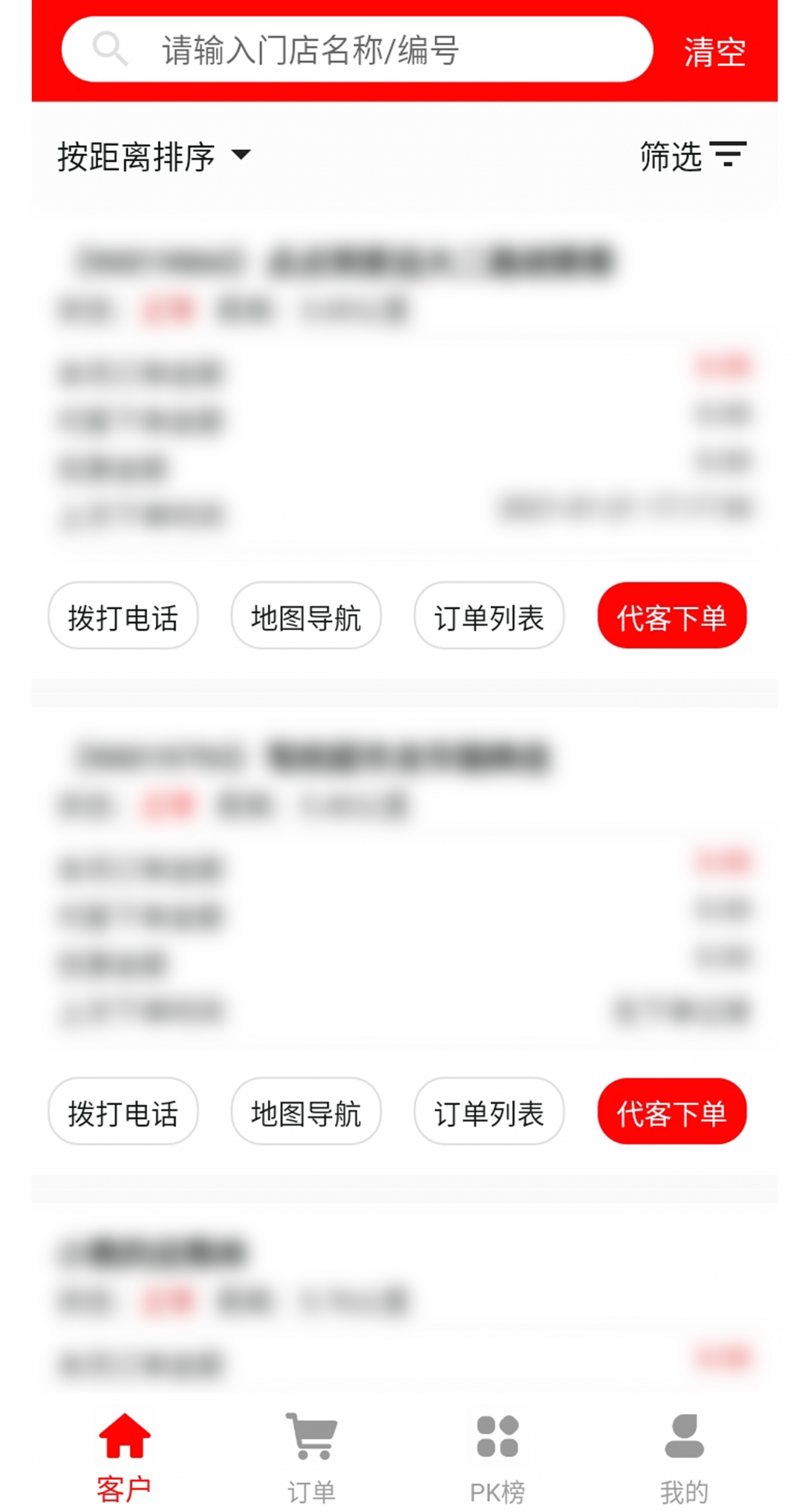Image resolution: width=802 pixels, height=1512 pixels.
Task: Click the magnifier icon in search bar
Action: [110, 49]
